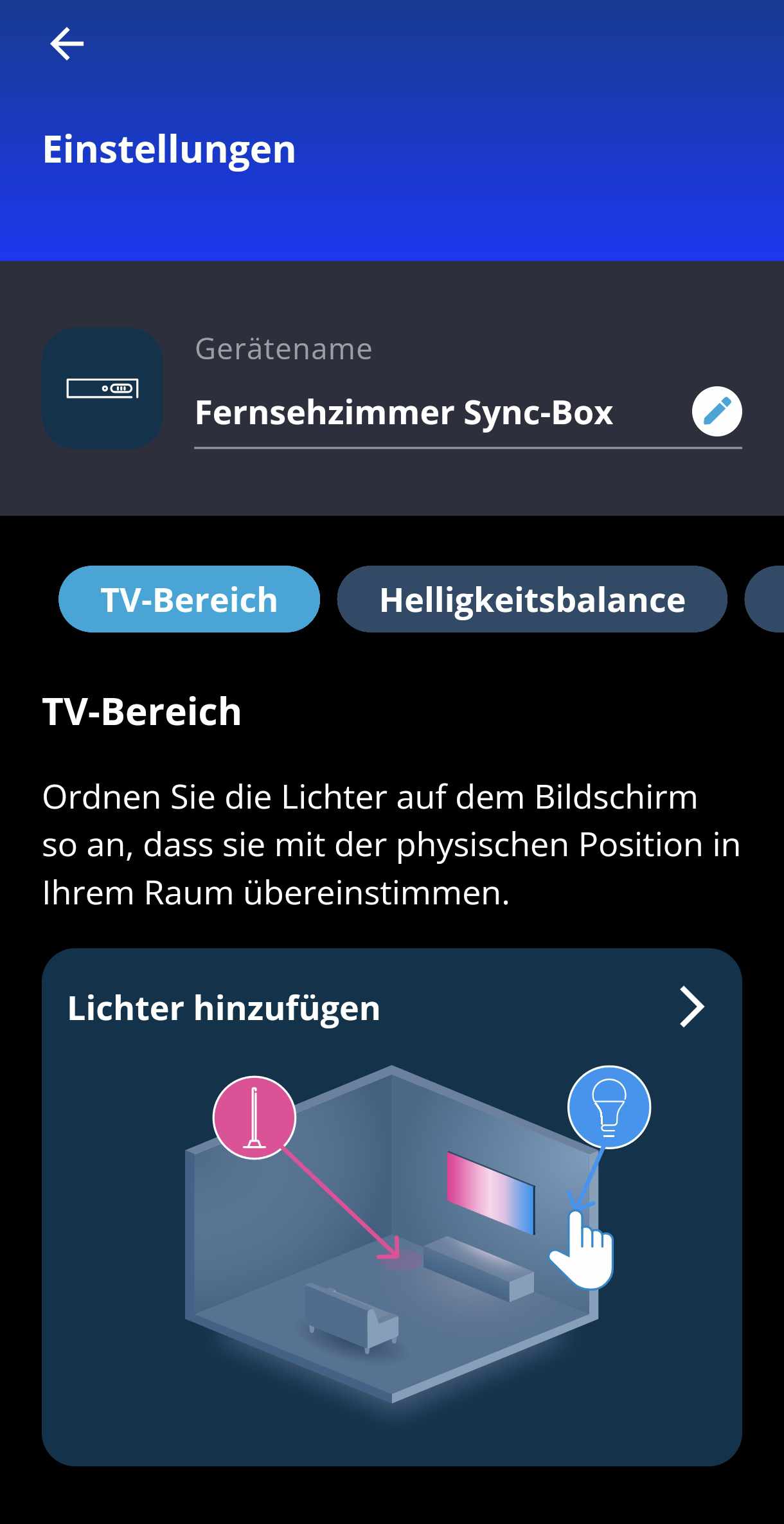Switch to the Helligkeitsbalance tab
Viewport: 784px width, 1524px height.
pos(532,599)
